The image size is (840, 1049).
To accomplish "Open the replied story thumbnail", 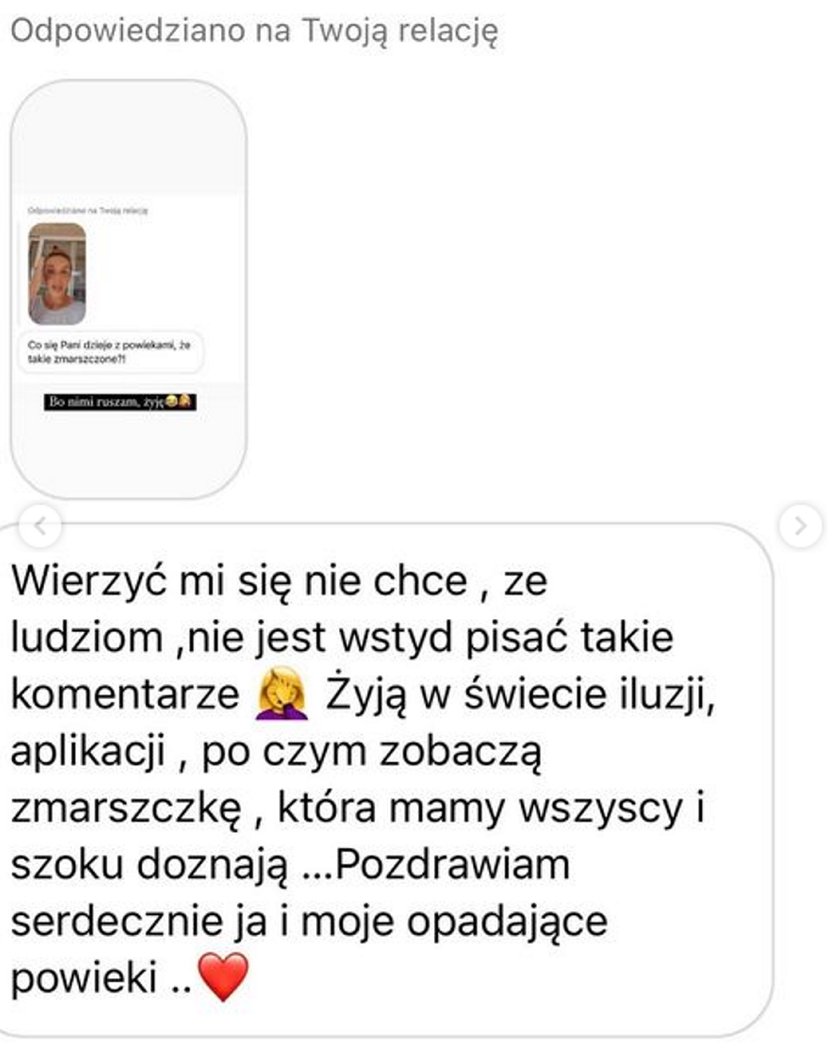I will click(128, 289).
